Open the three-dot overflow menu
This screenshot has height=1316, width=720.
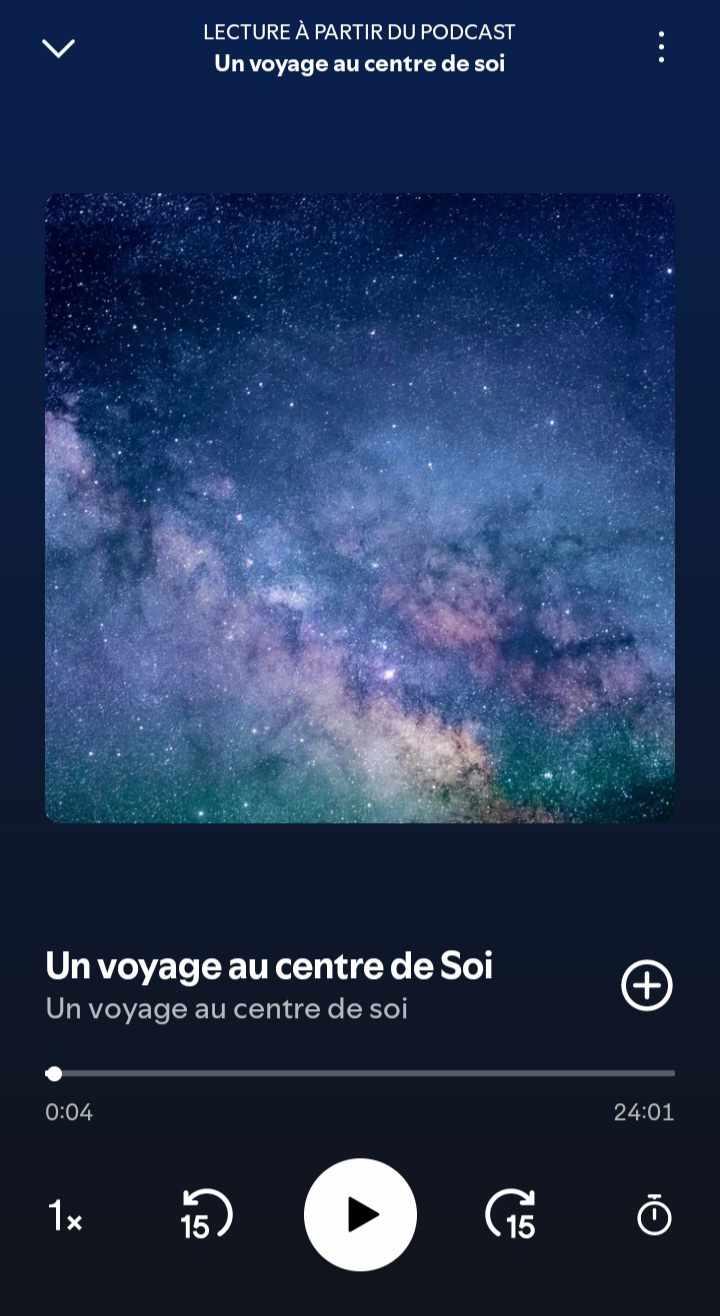pyautogui.click(x=661, y=47)
